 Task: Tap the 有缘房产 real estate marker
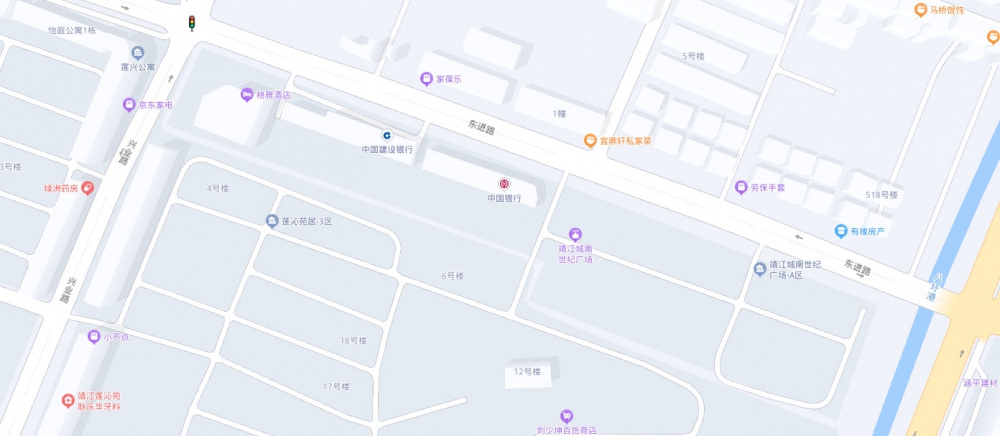[x=841, y=231]
